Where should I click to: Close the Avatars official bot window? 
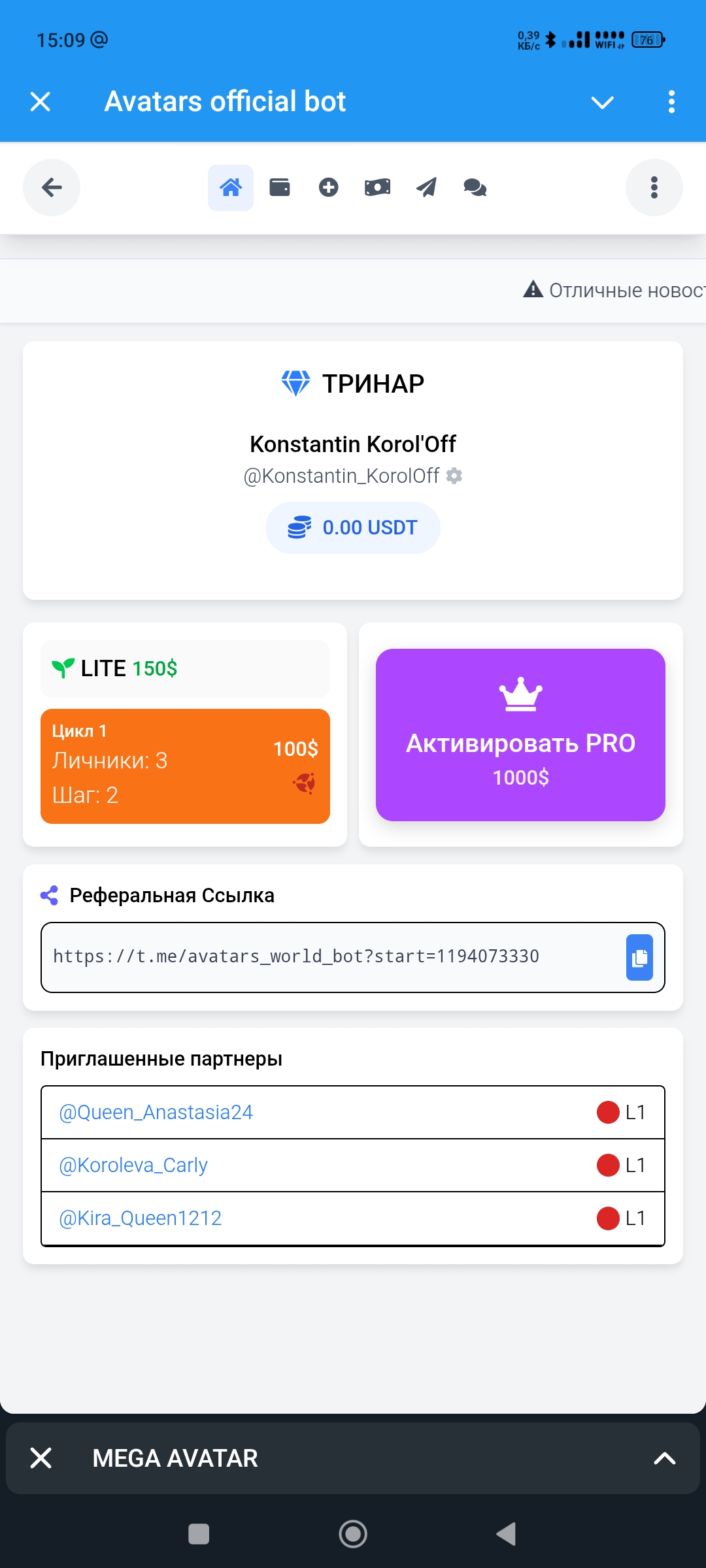pos(41,102)
